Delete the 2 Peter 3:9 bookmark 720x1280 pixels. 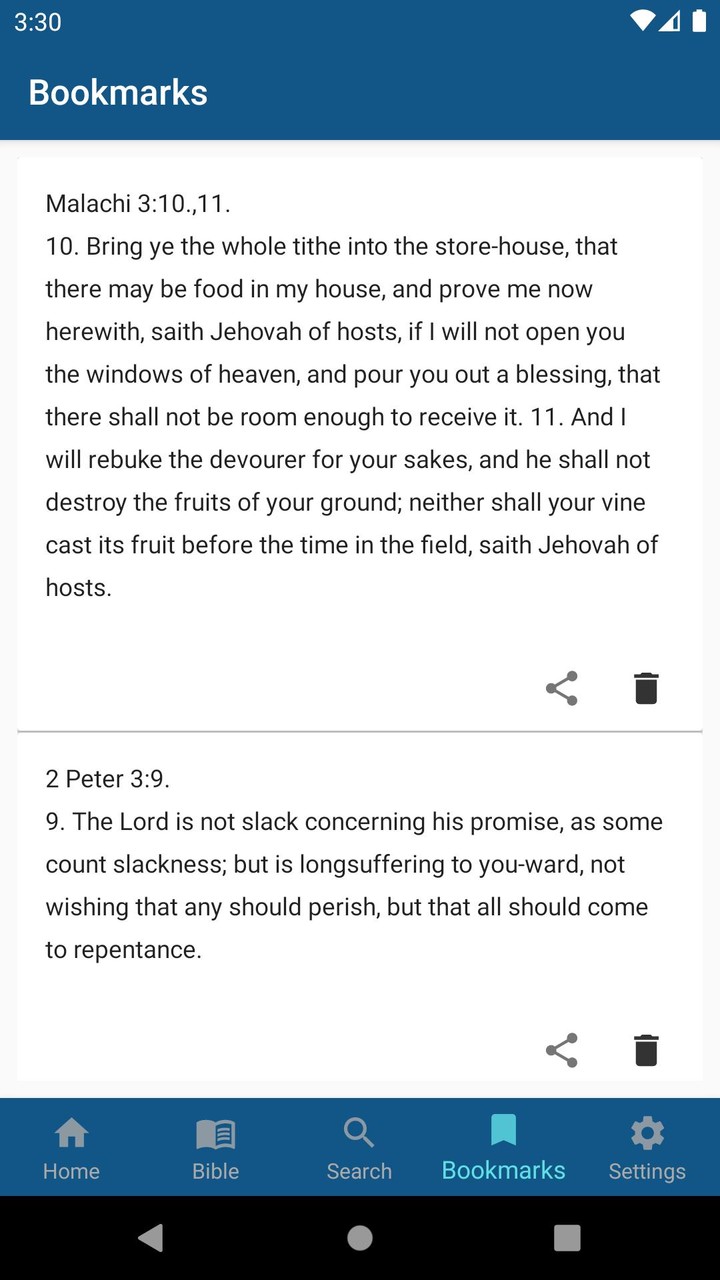[x=646, y=1050]
